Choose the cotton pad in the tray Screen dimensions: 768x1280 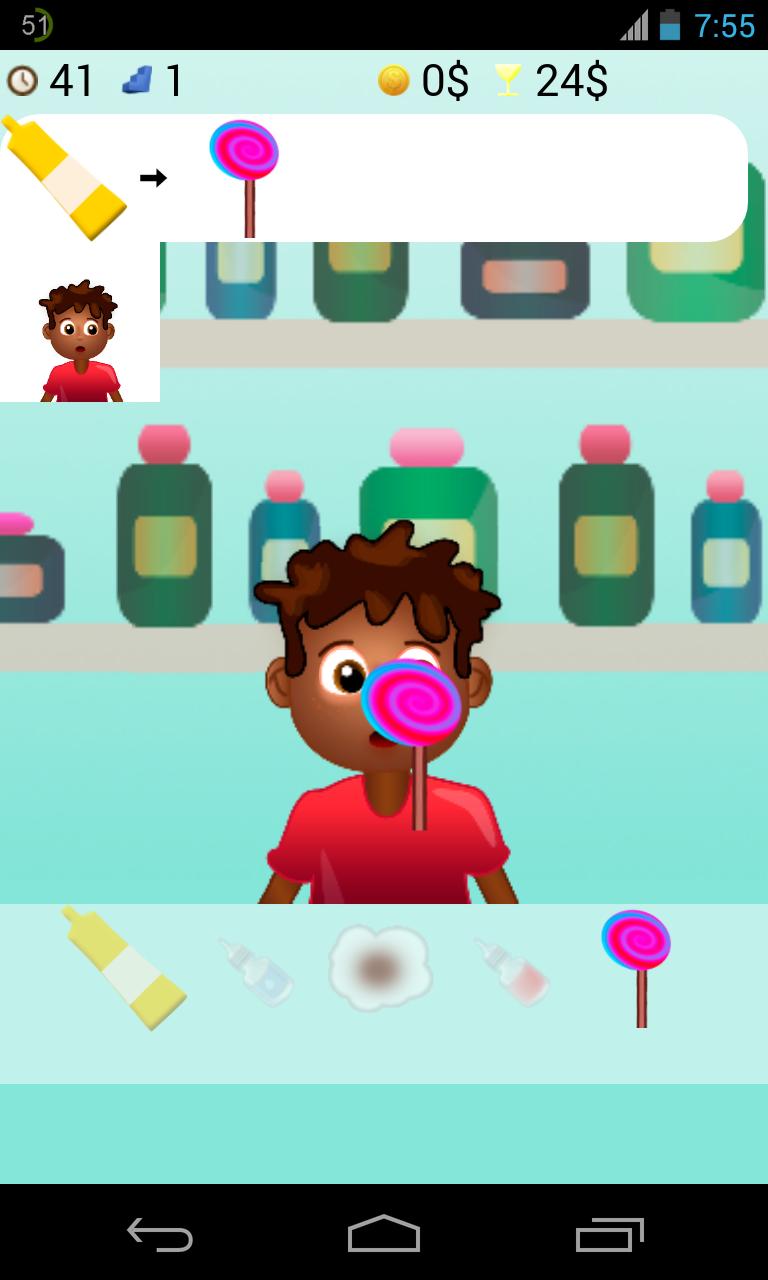(x=380, y=967)
